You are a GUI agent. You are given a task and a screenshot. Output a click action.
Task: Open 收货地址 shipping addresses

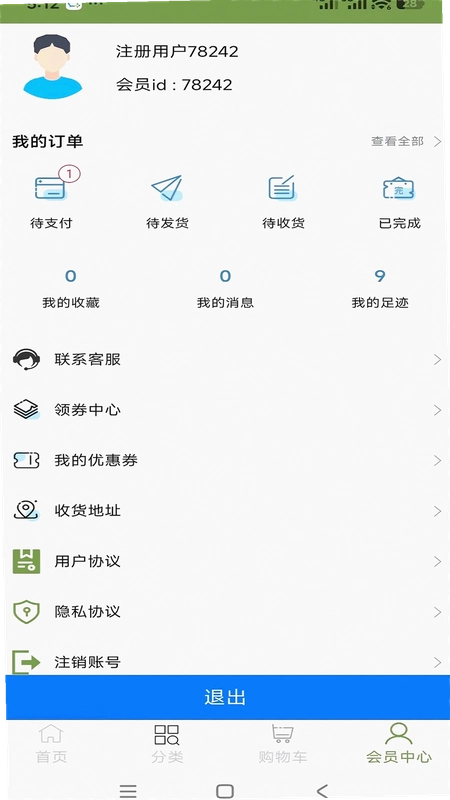tap(225, 511)
